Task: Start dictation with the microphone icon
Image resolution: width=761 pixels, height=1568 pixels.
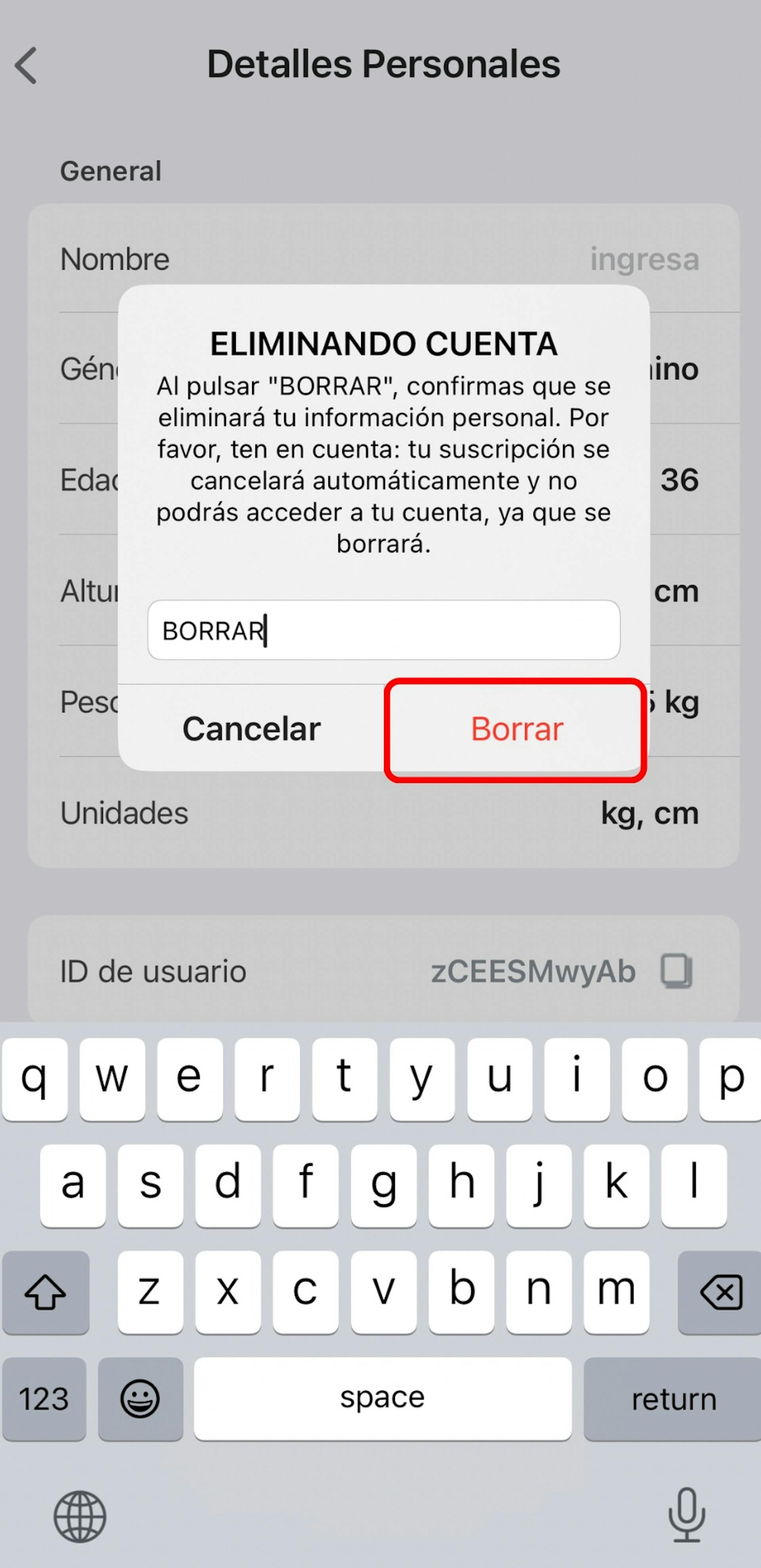Action: (686, 1516)
